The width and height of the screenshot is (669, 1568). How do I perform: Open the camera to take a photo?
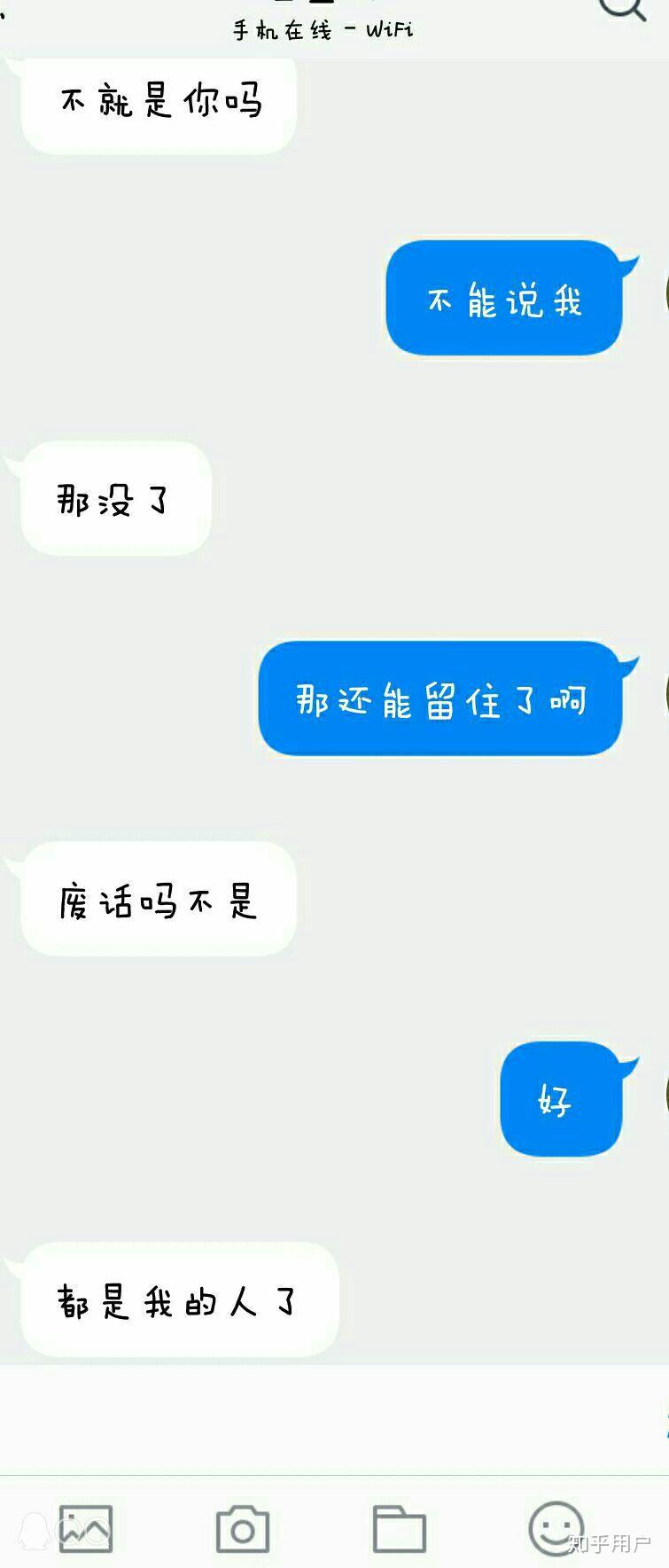pos(243,1528)
